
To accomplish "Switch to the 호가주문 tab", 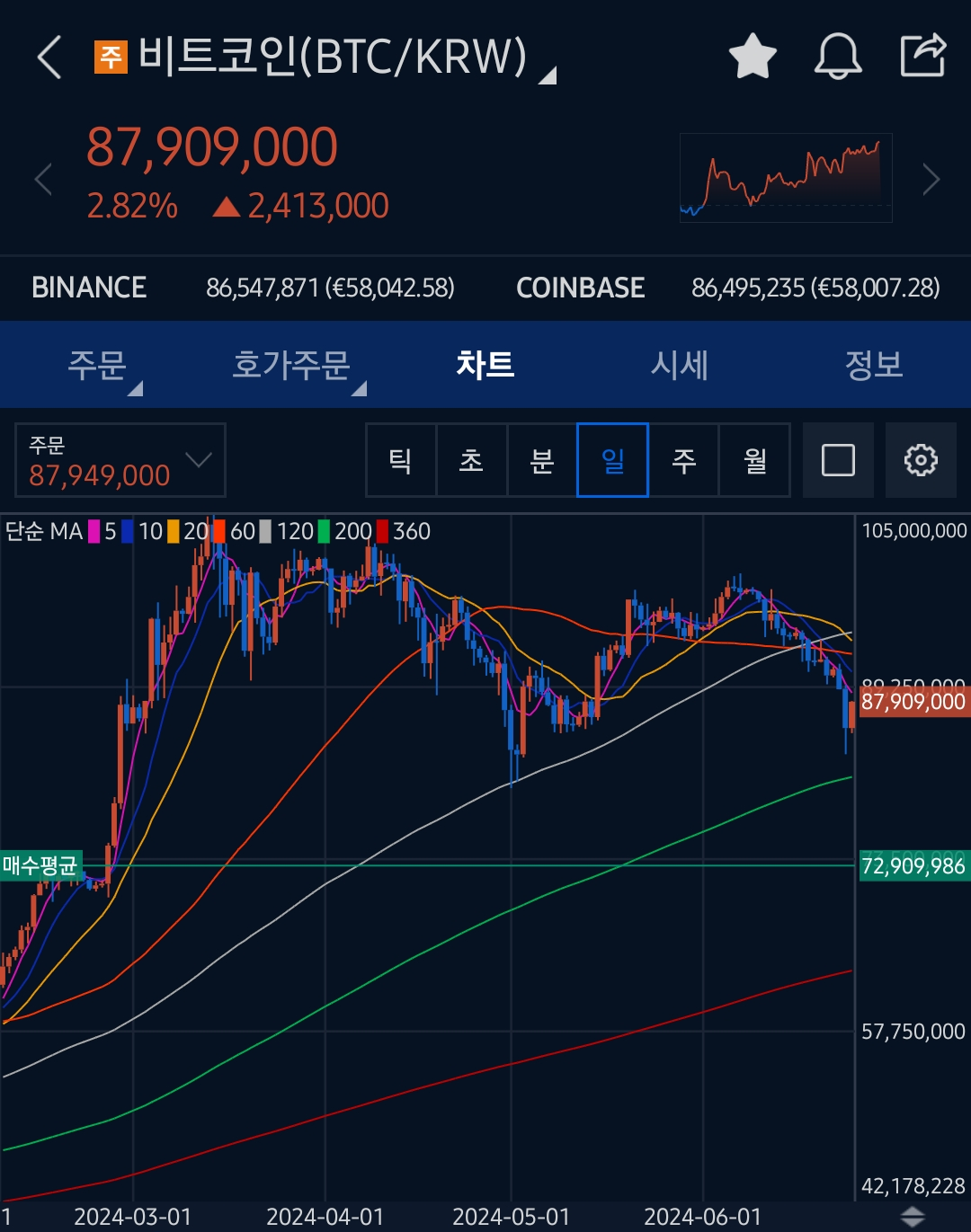I will click(291, 365).
